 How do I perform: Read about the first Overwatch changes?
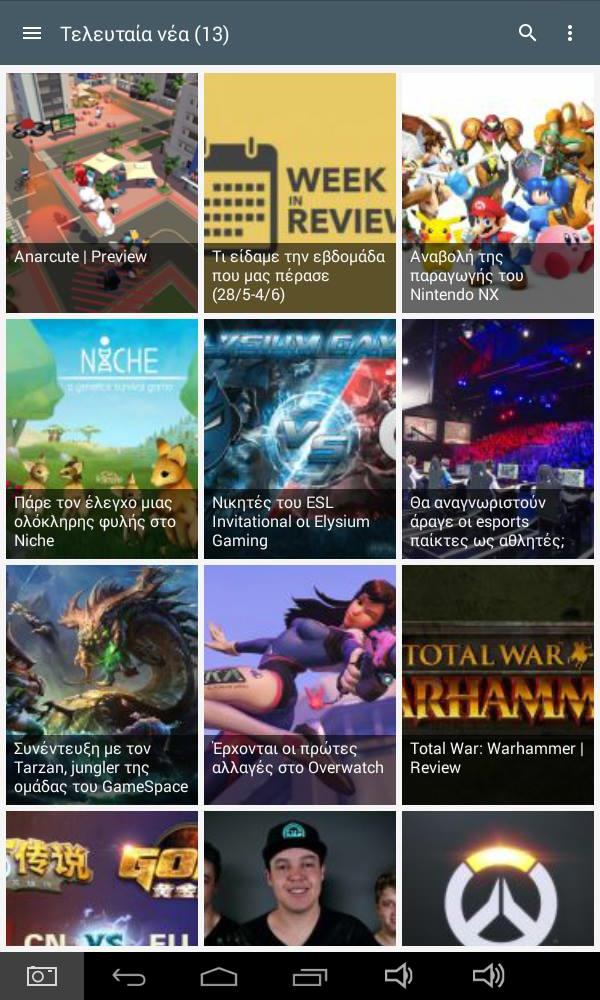[300, 684]
